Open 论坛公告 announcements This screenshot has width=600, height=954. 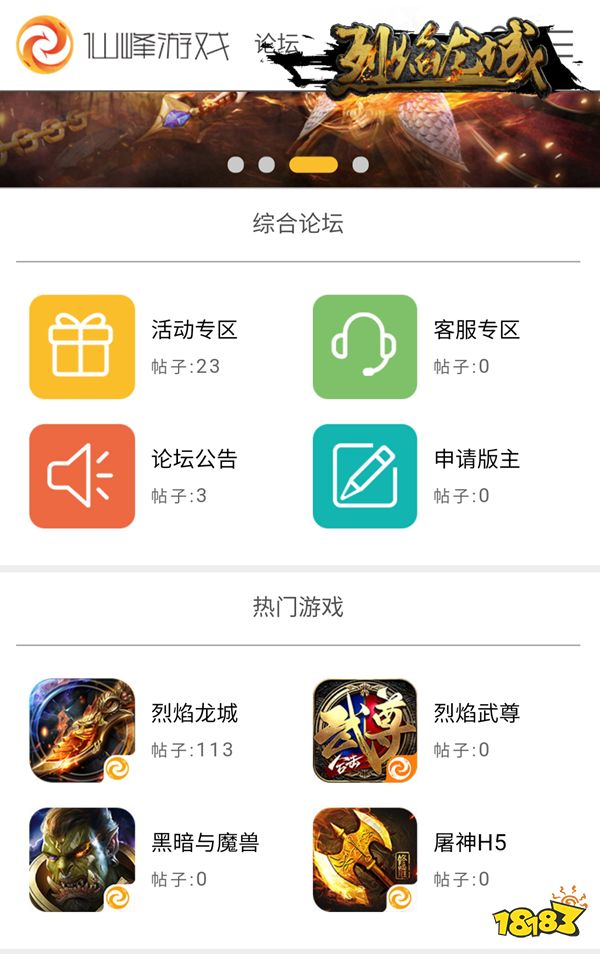coord(82,476)
